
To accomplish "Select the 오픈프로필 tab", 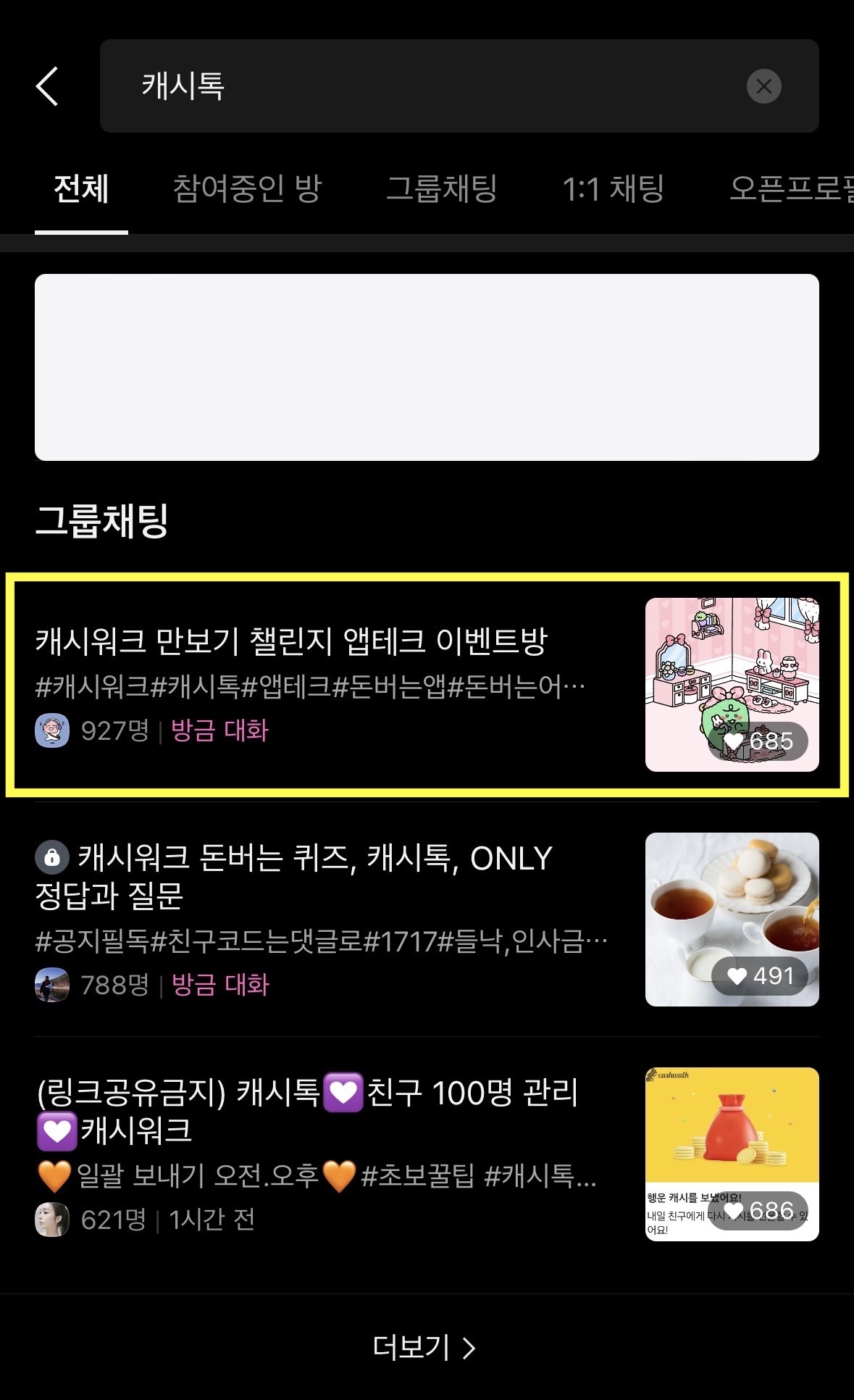I will tap(793, 189).
